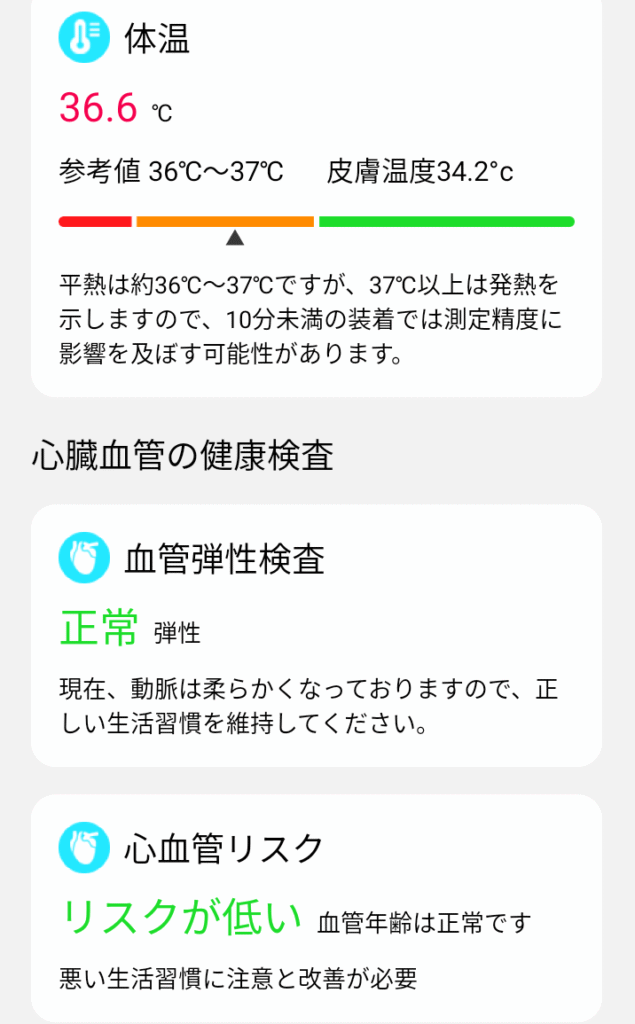Open the 体温 temperature card
This screenshot has width=635, height=1024.
coord(316,196)
